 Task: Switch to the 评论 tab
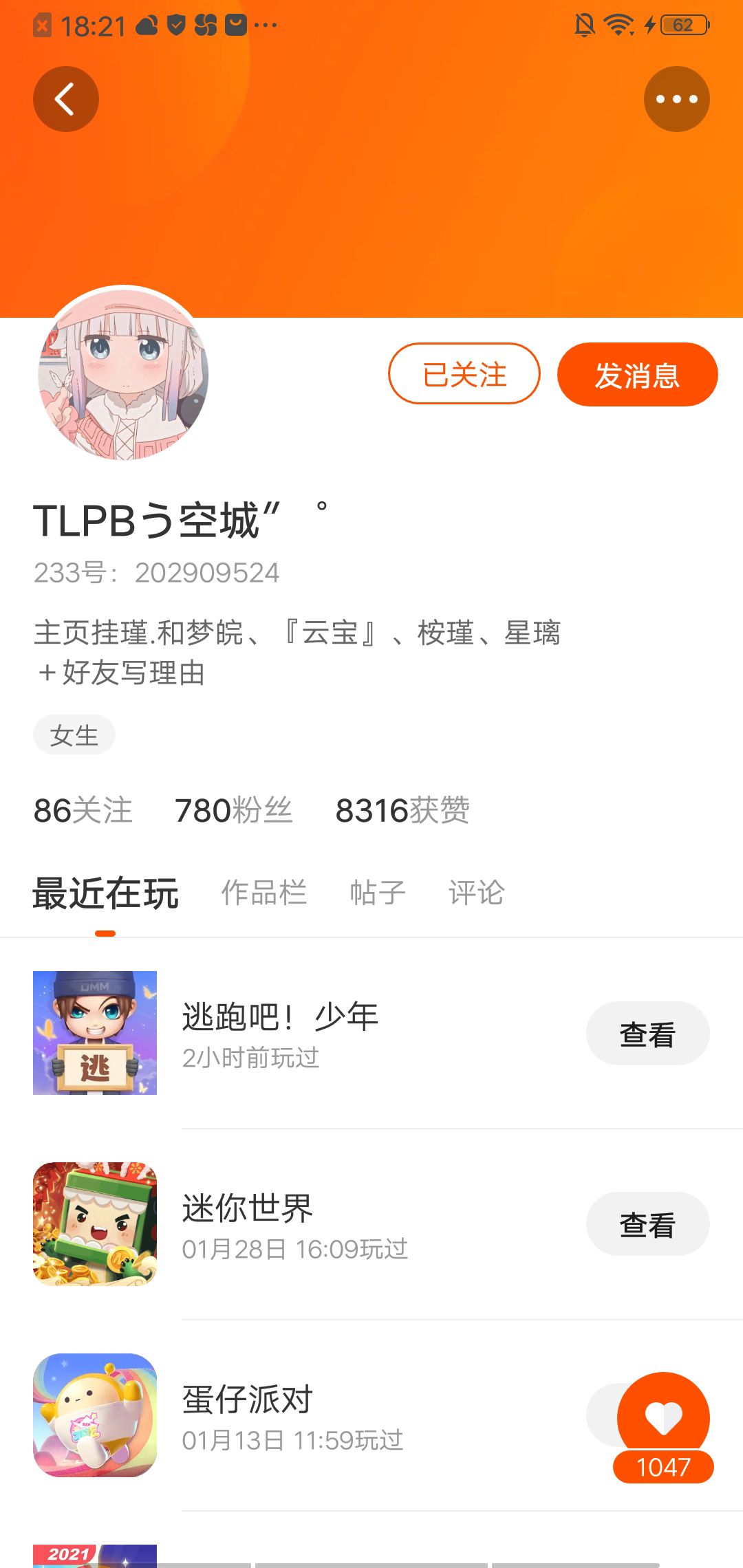tap(477, 893)
